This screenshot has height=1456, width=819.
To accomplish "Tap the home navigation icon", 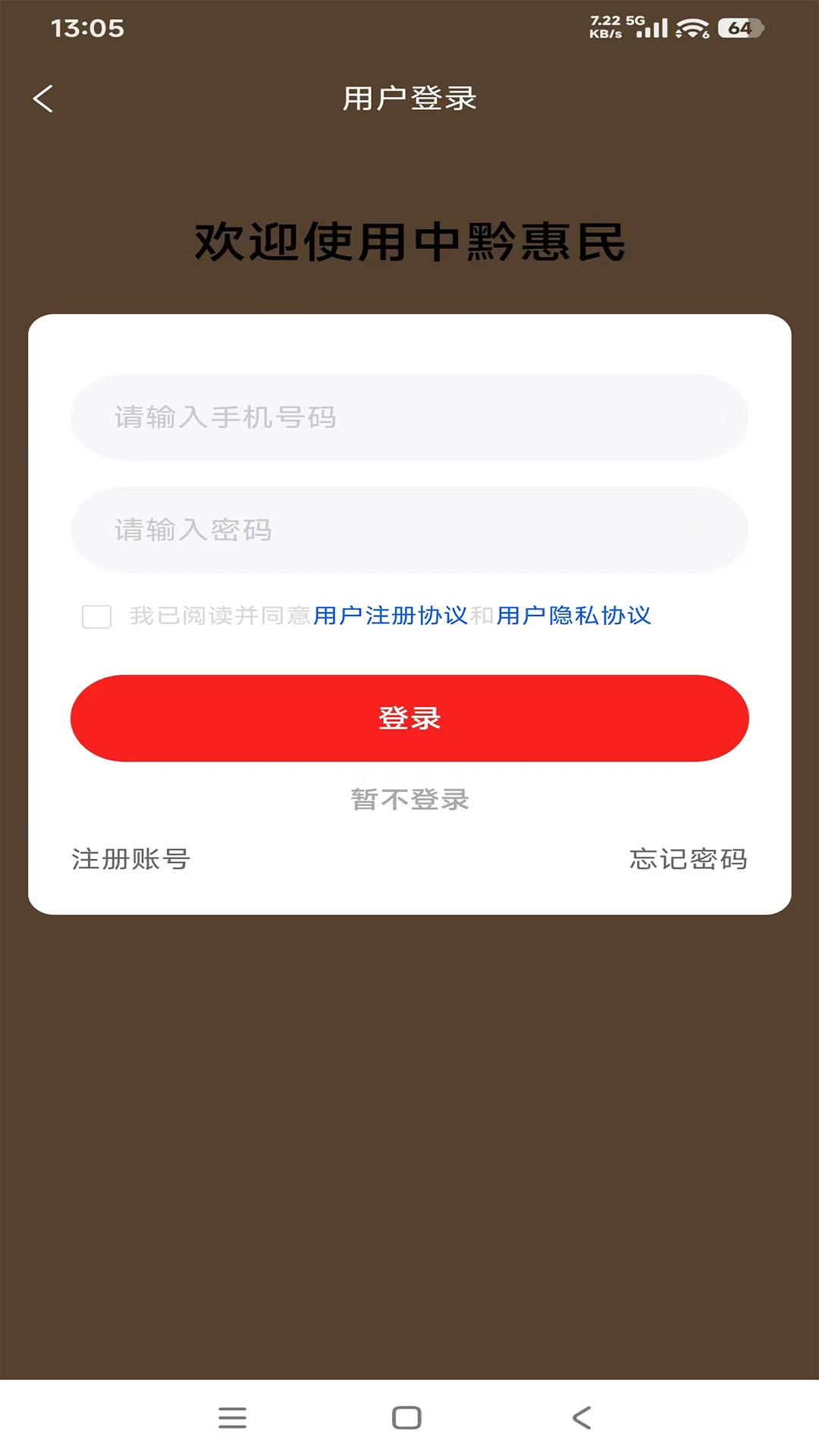I will click(408, 1418).
